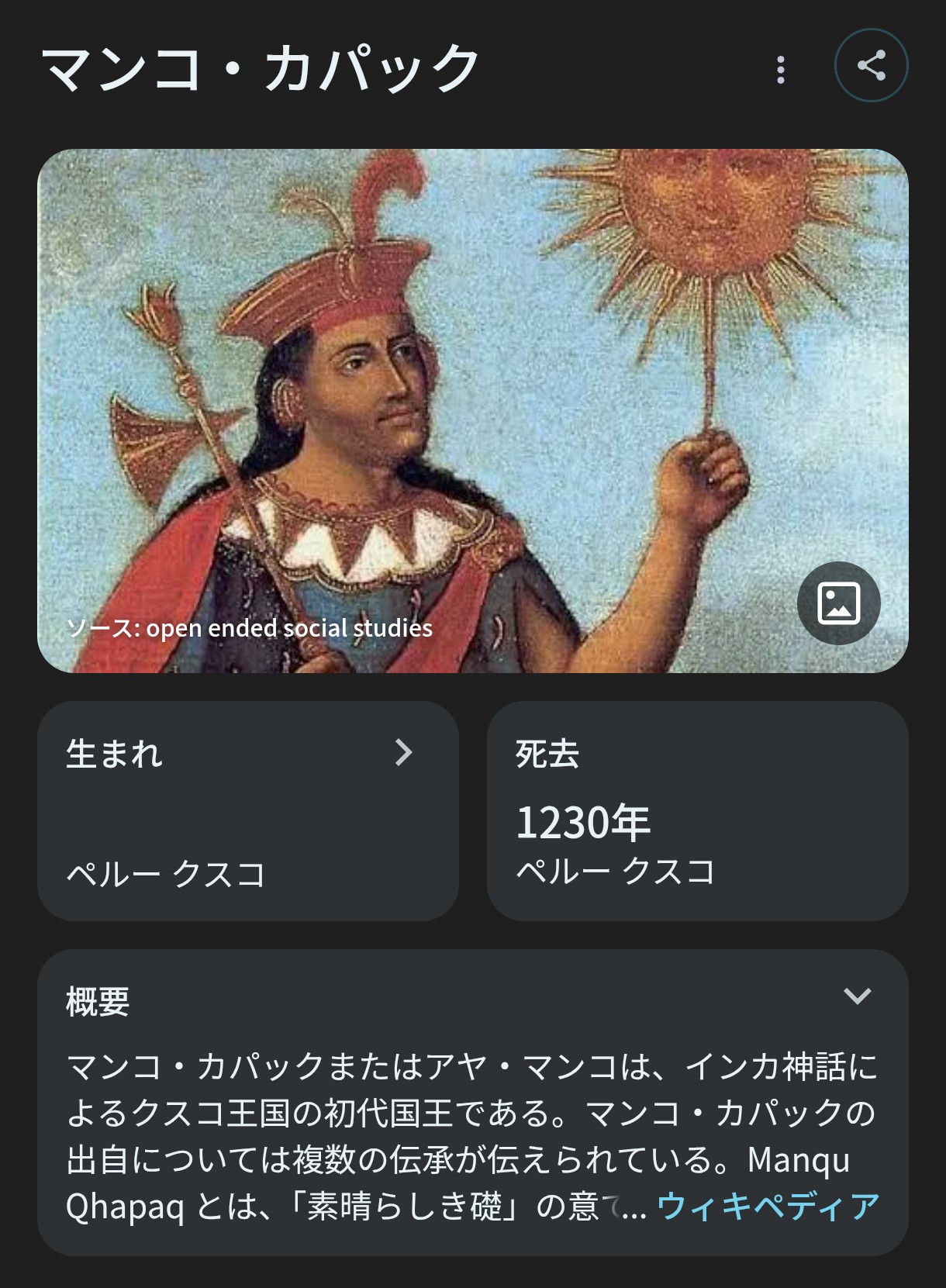The image size is (946, 1288).
Task: Expand the 概要 overview section
Action: [857, 996]
